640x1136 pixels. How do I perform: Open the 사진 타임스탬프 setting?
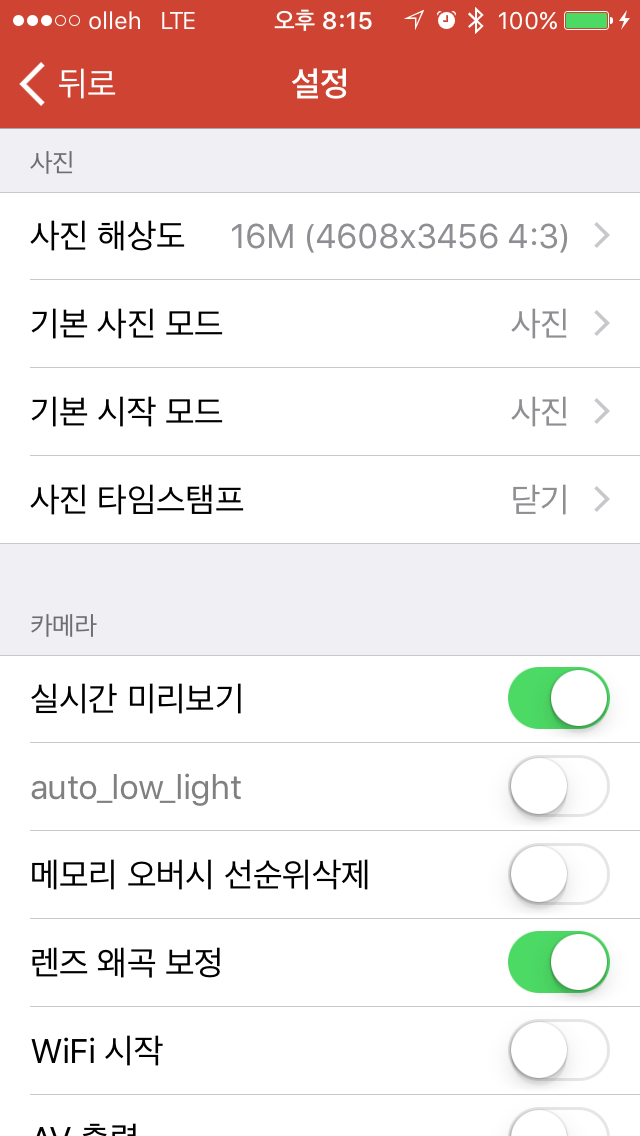pyautogui.click(x=320, y=500)
